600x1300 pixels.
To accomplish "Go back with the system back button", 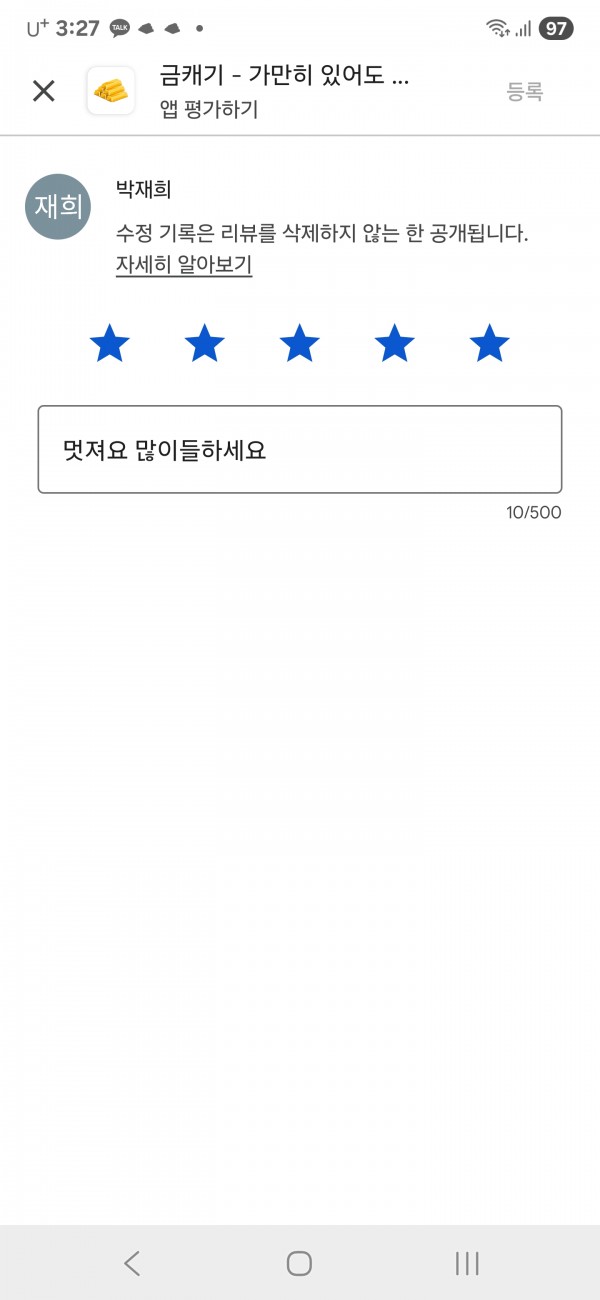I will point(132,1263).
